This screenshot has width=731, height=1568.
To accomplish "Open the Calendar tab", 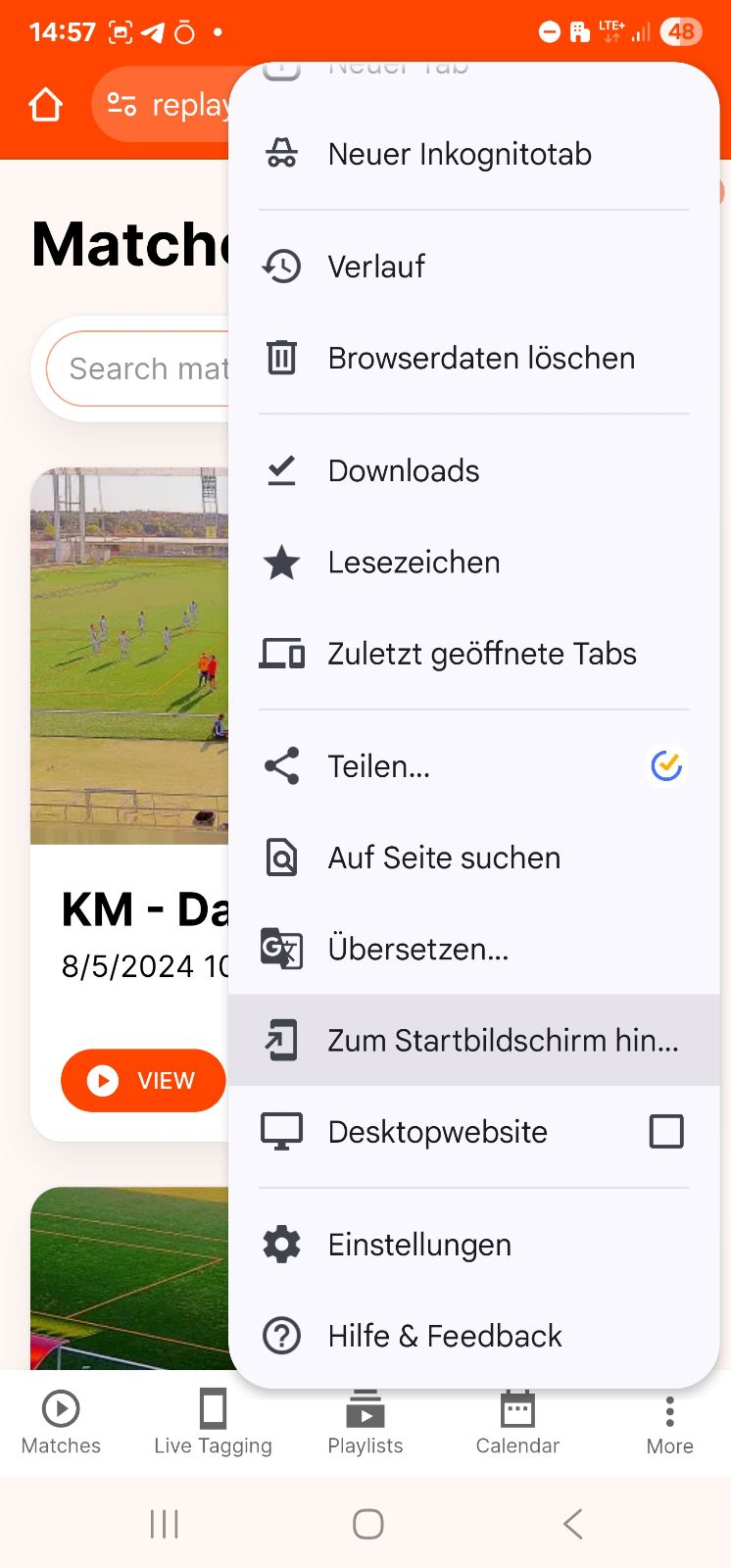I will tap(517, 1422).
